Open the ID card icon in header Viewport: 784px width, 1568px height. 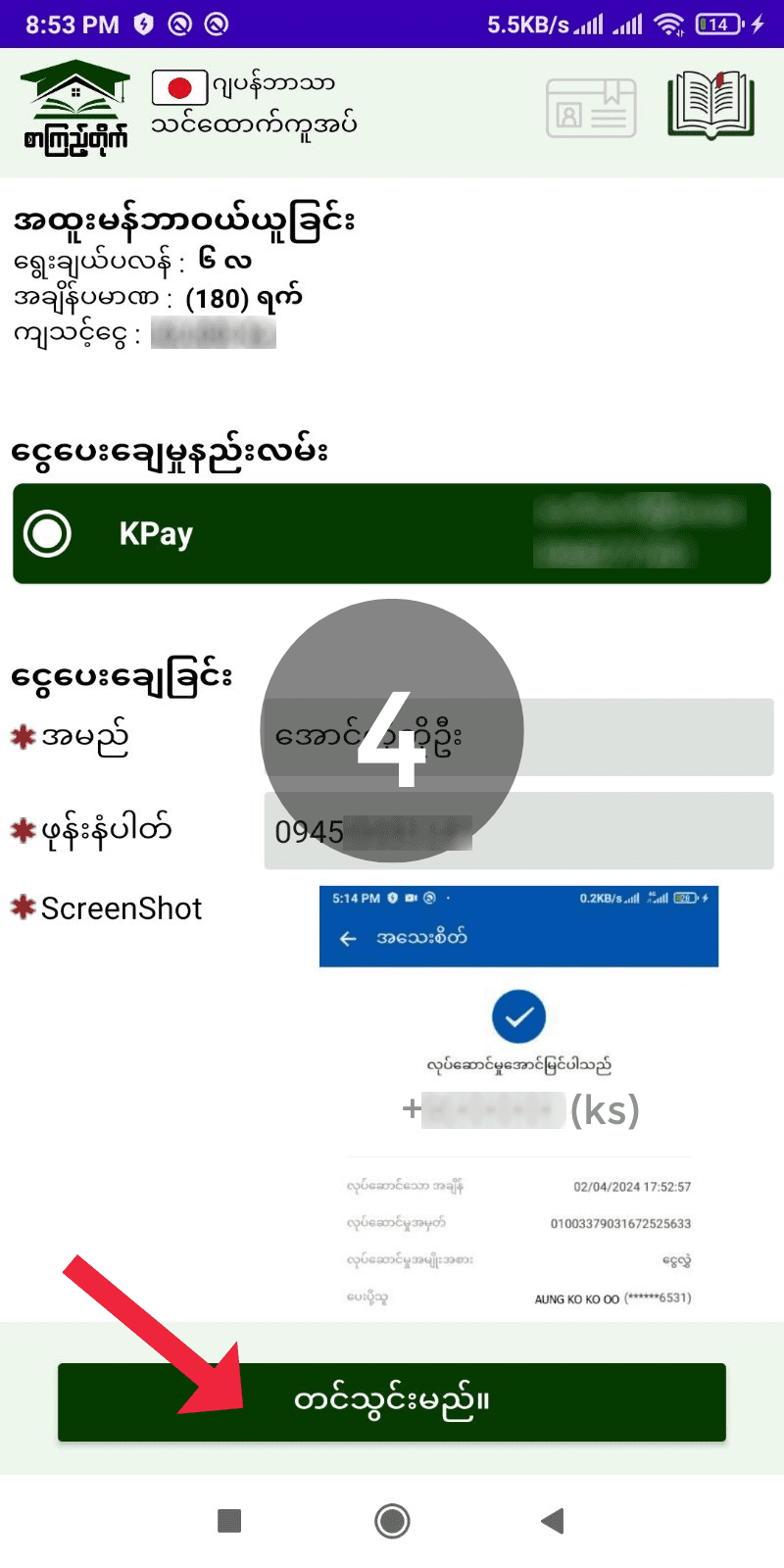(x=591, y=108)
